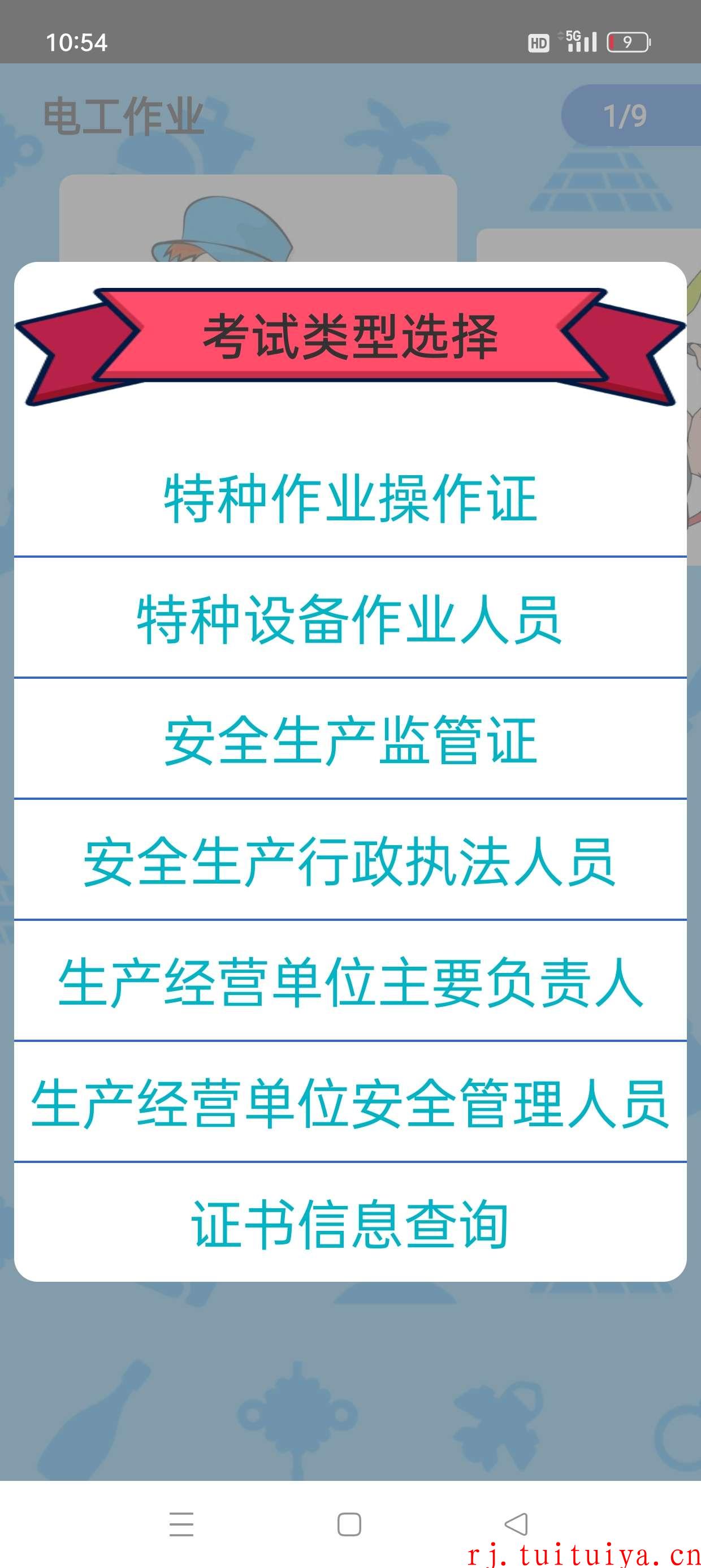The height and width of the screenshot is (1568, 701).
Task: Choose 特种设备作业人员 option
Action: [x=350, y=619]
